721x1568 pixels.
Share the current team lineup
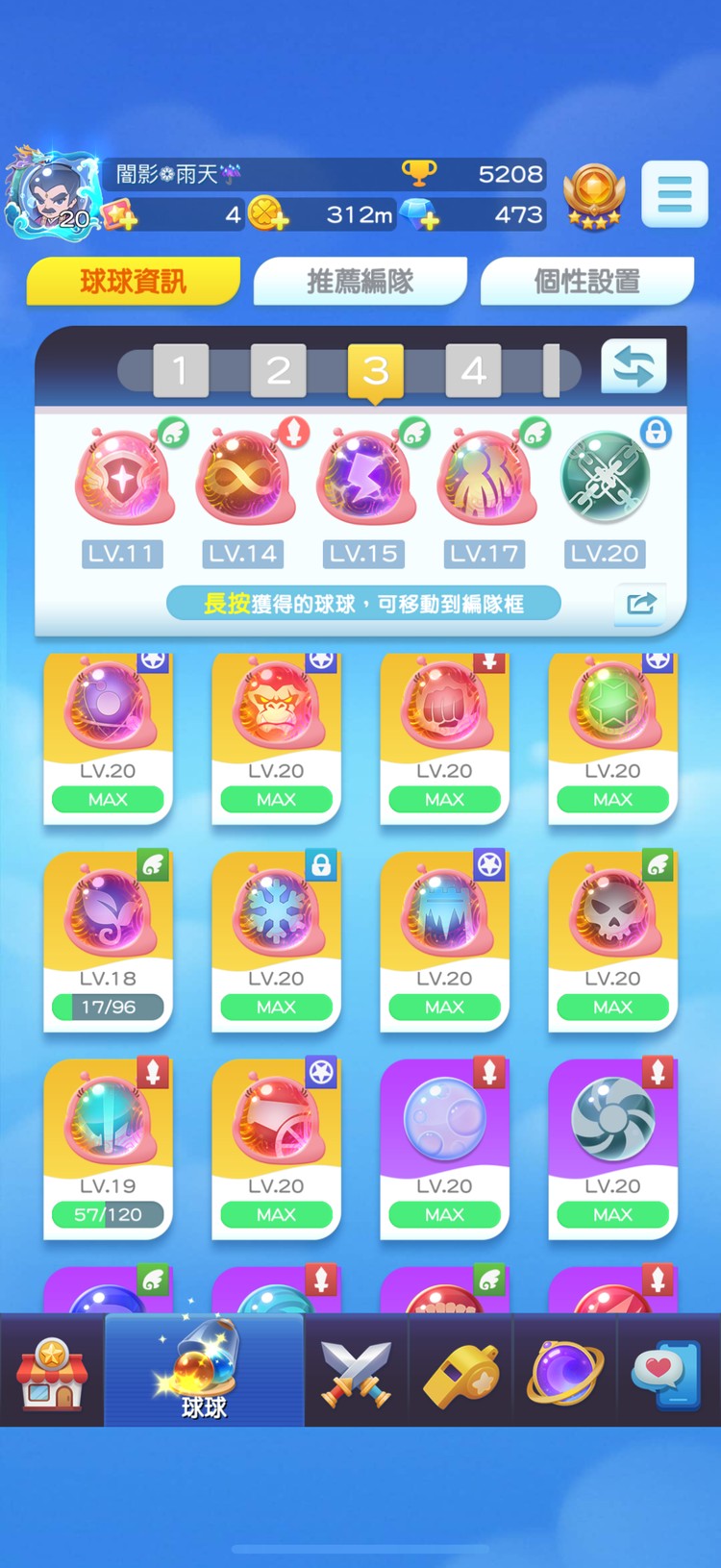(x=640, y=604)
